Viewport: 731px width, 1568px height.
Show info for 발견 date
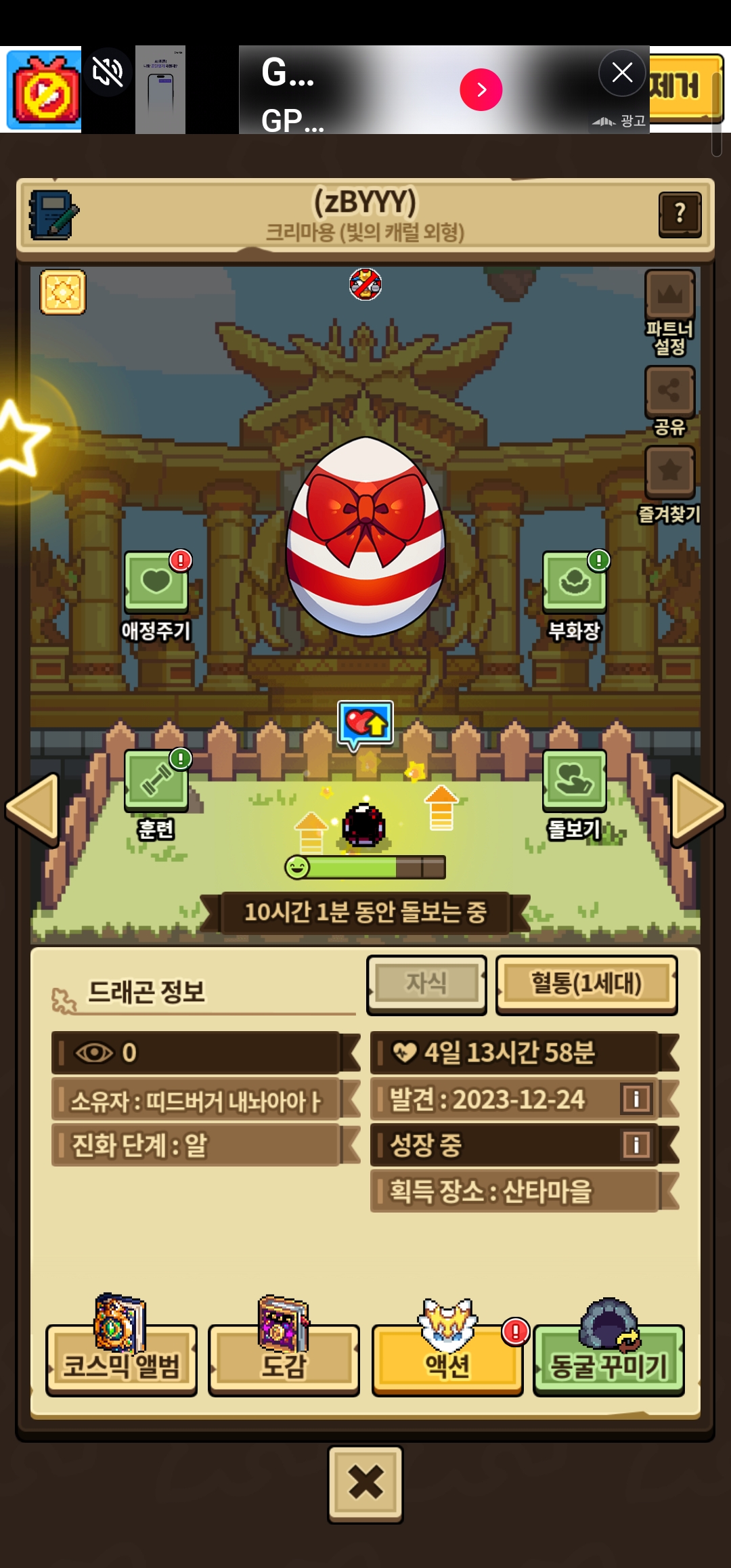pos(636,1099)
